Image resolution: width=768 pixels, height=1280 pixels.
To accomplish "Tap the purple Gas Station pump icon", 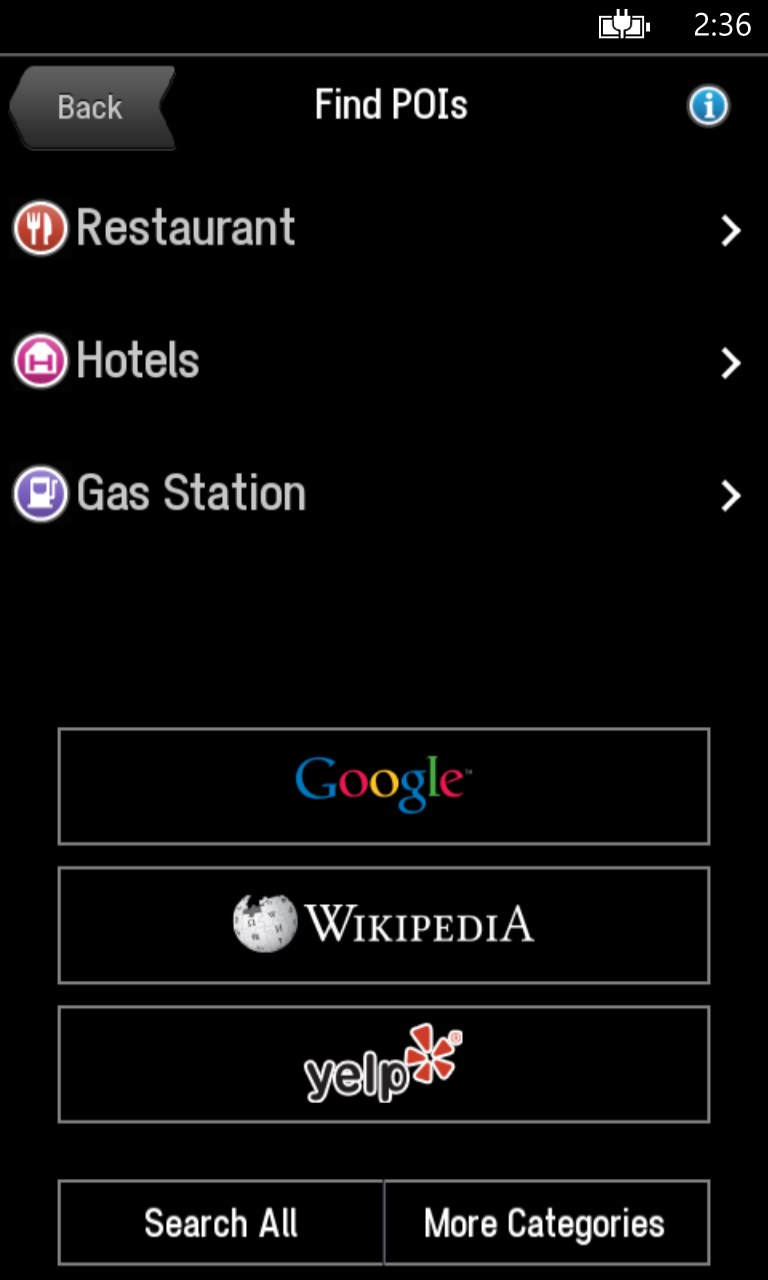I will click(39, 492).
